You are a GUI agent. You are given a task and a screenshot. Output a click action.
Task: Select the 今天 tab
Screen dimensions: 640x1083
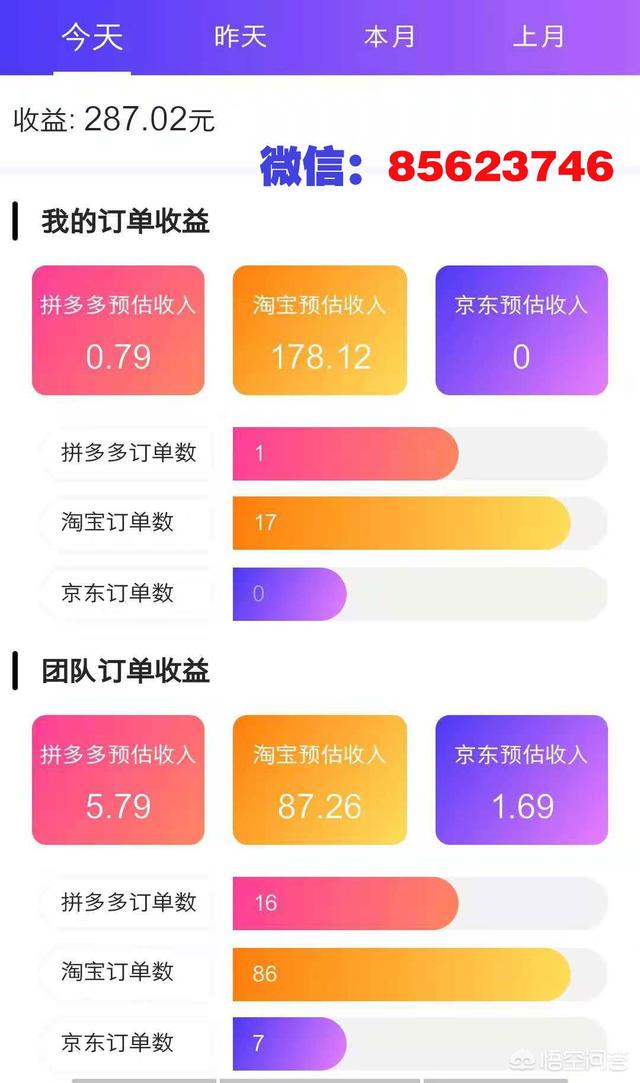[x=92, y=37]
